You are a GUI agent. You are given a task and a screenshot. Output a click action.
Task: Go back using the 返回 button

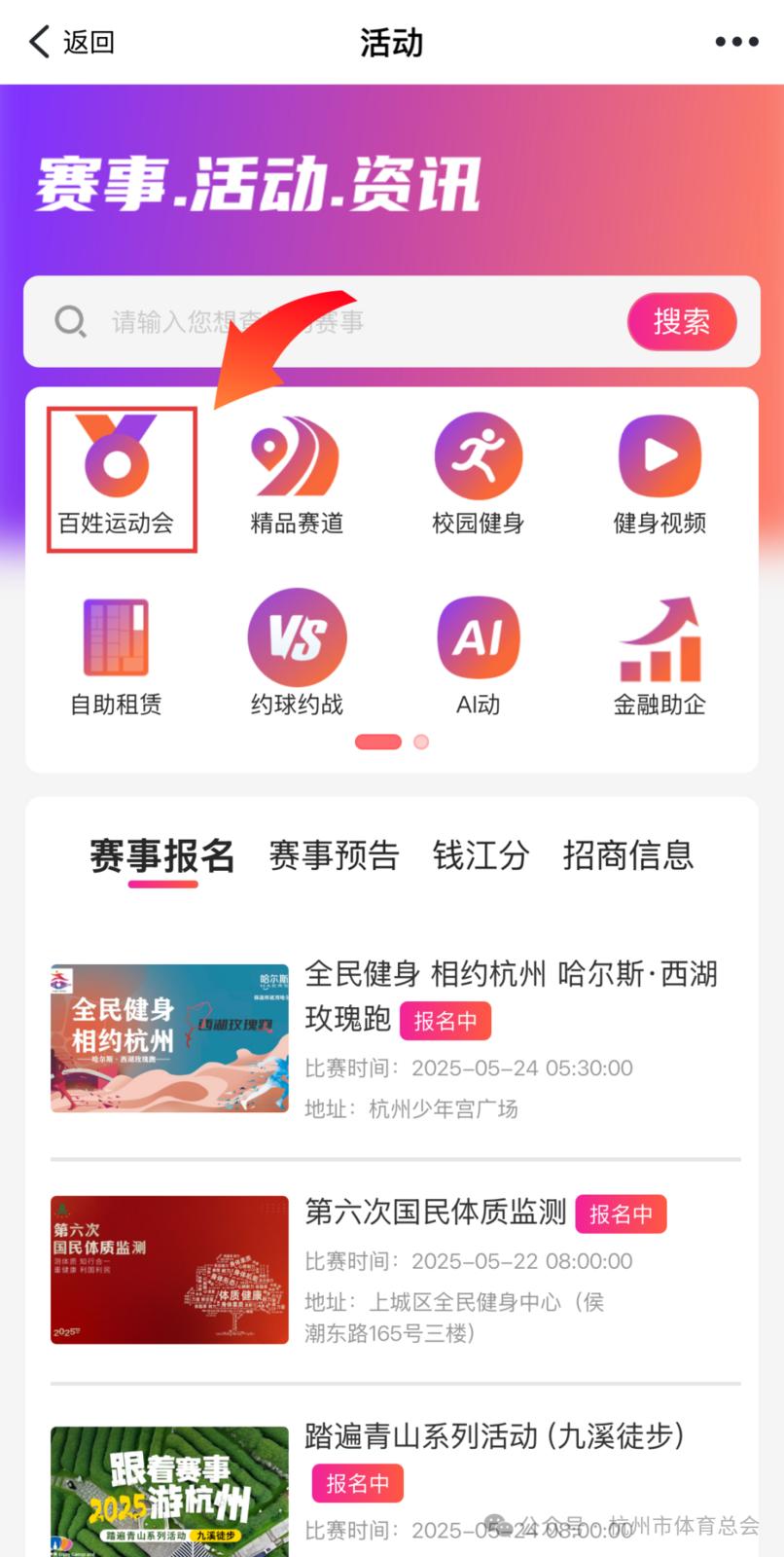(71, 42)
